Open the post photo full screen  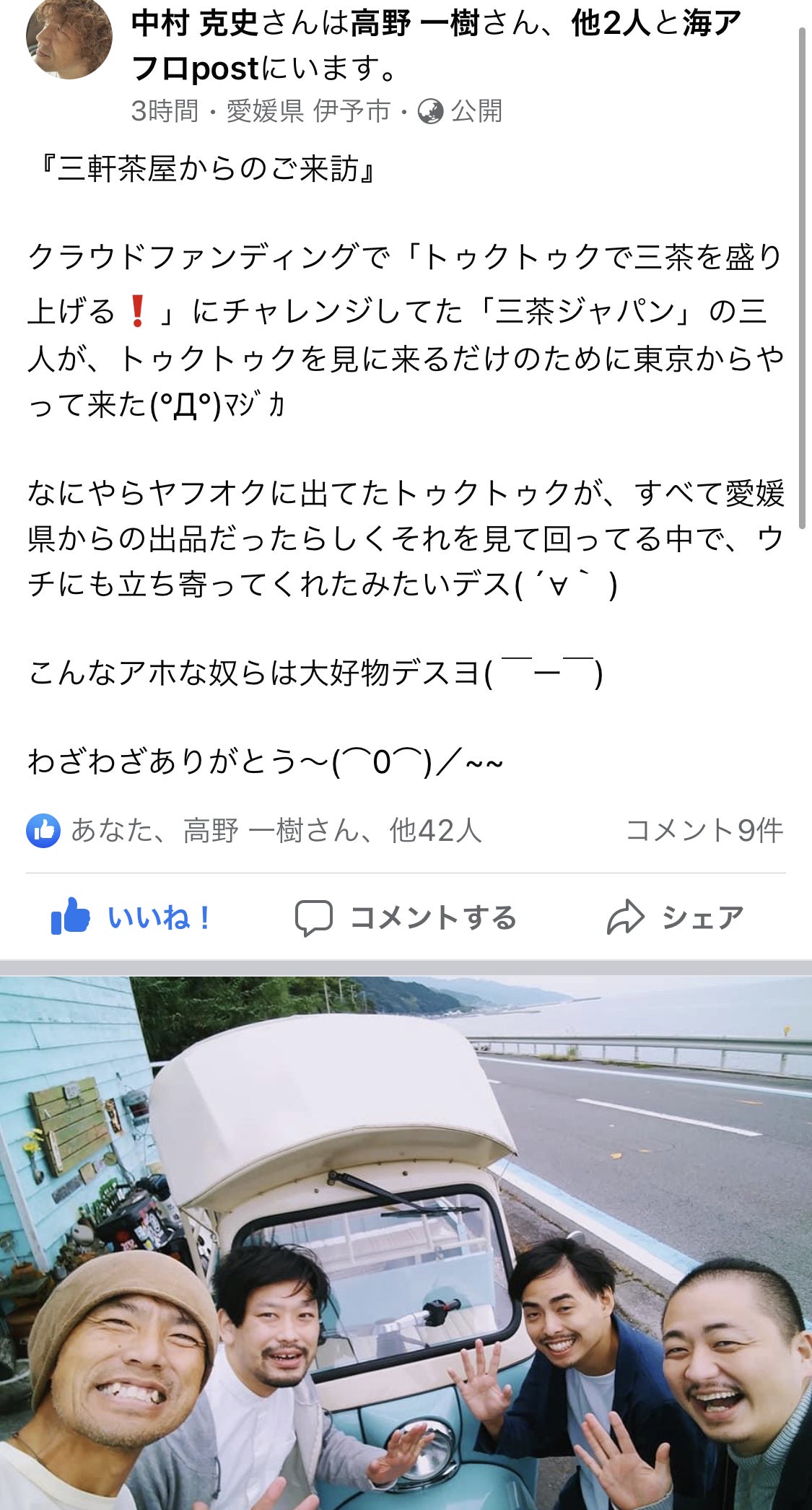point(406,1241)
